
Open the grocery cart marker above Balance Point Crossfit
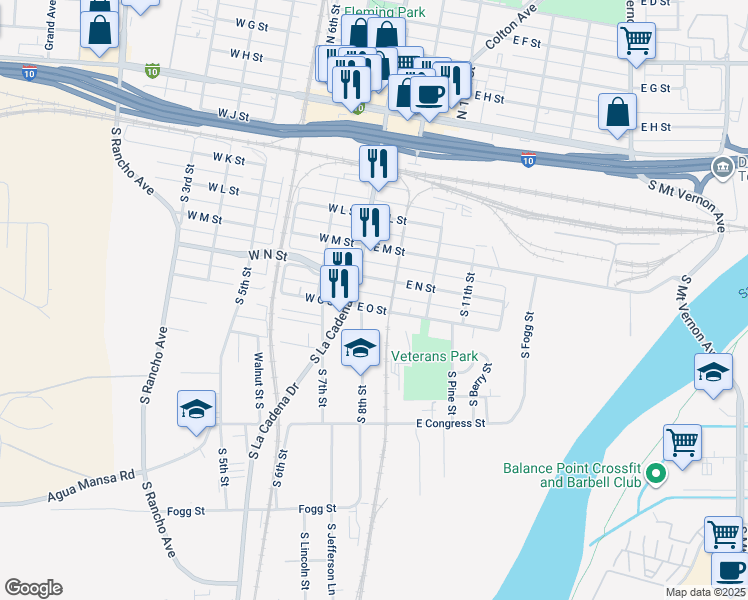[682, 443]
